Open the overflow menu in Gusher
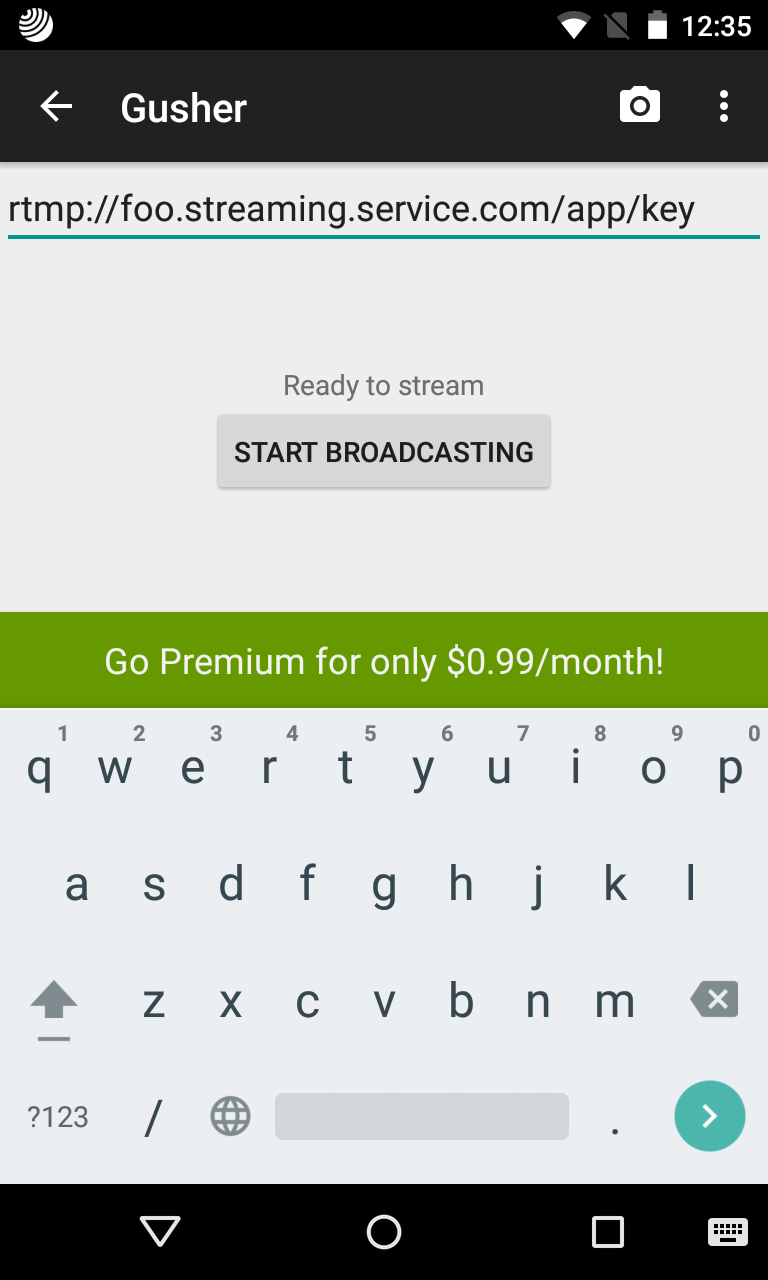The image size is (768, 1280). pyautogui.click(x=724, y=106)
